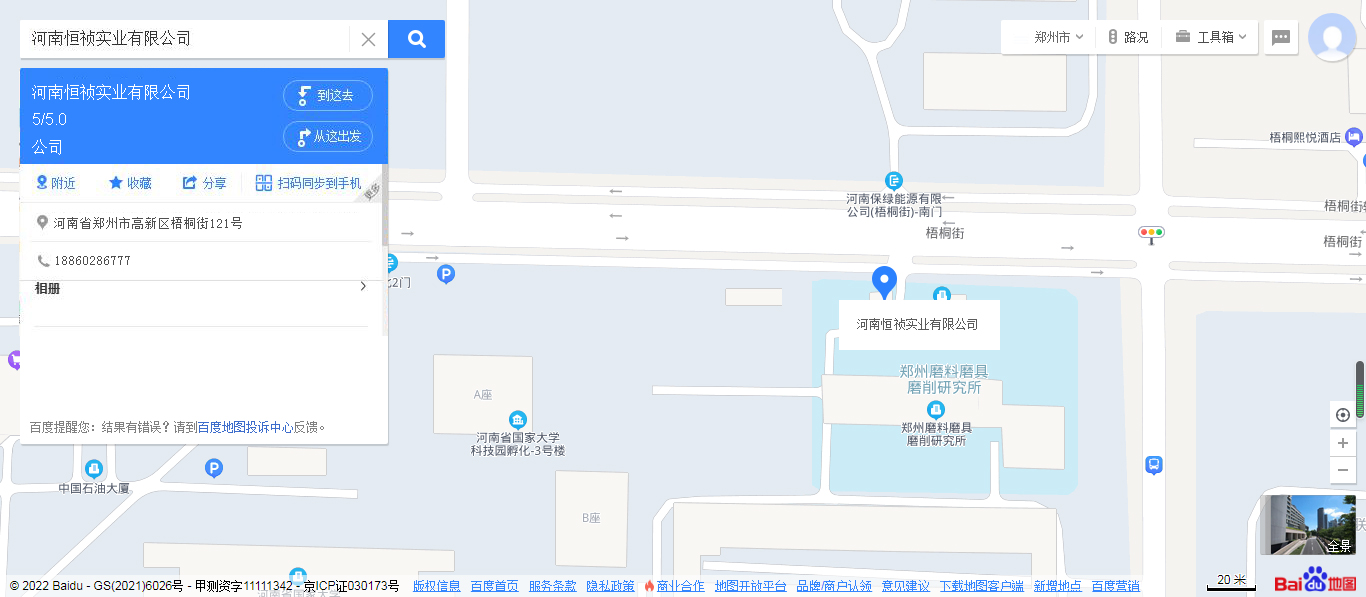Open the 全景 panorama thumbnail
This screenshot has height=597, width=1366.
(x=1312, y=524)
